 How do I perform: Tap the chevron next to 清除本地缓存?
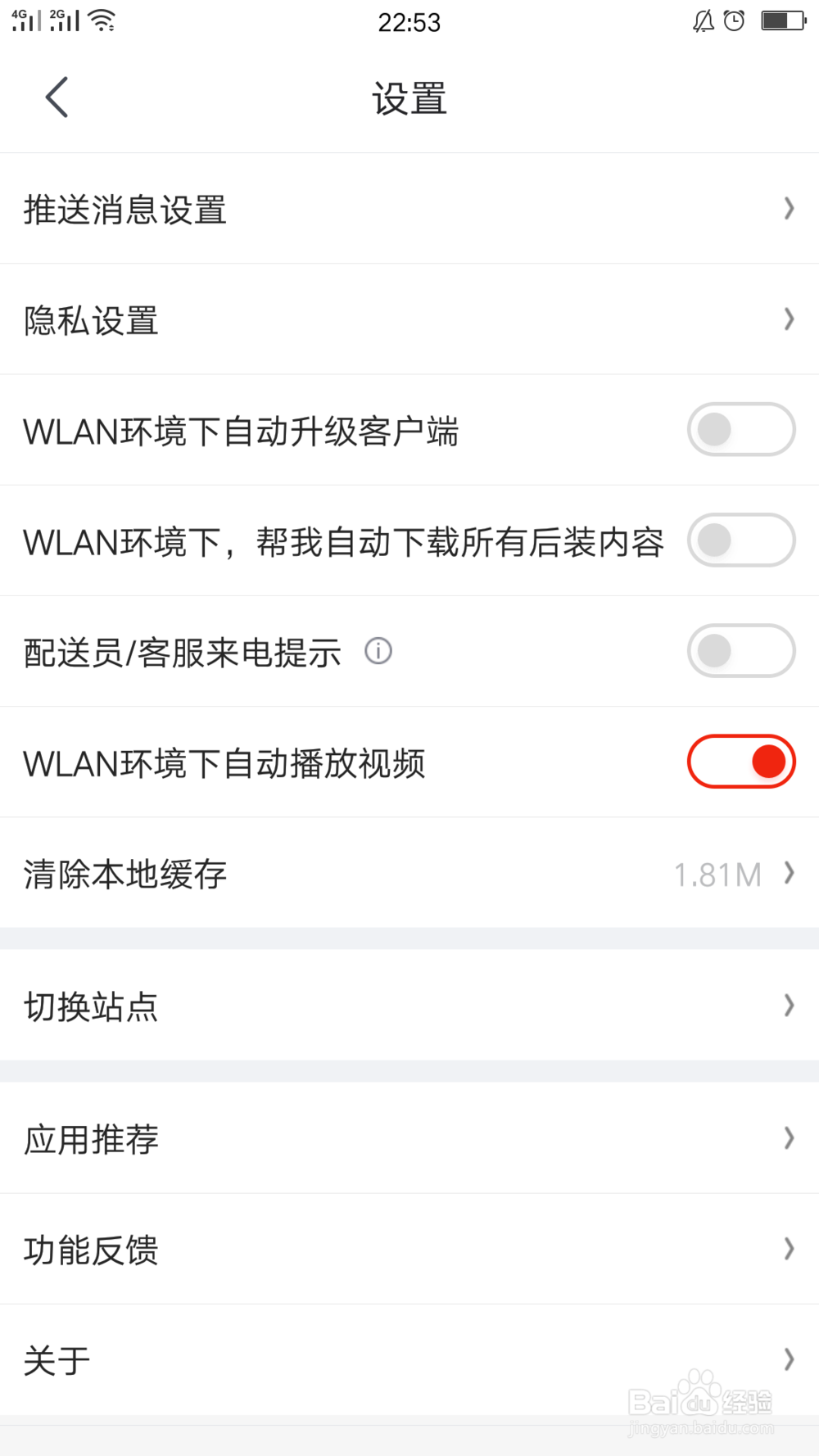[788, 872]
